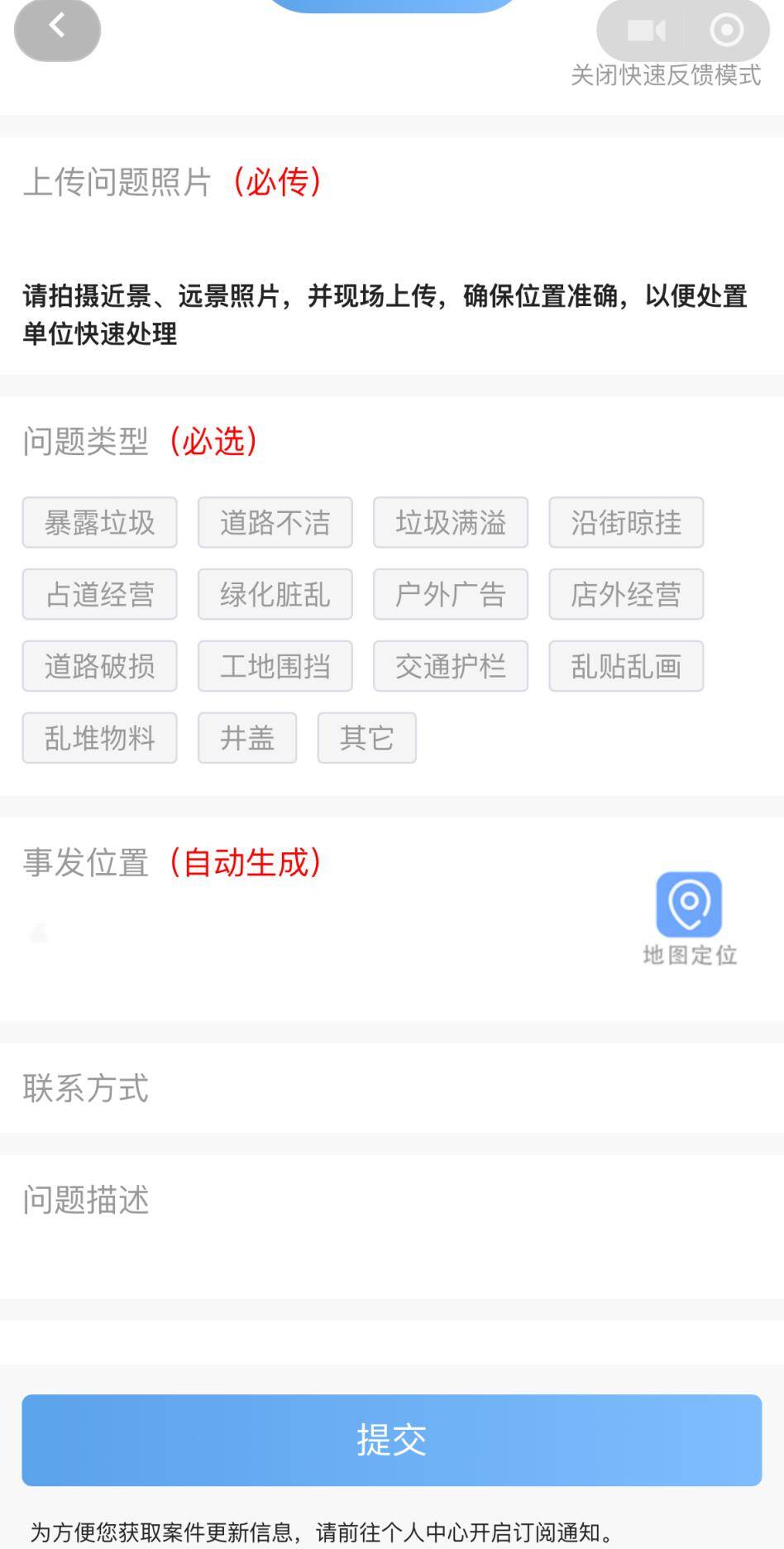784x1549 pixels.
Task: Pick the 沿街晾挂 chip
Action: tap(626, 522)
